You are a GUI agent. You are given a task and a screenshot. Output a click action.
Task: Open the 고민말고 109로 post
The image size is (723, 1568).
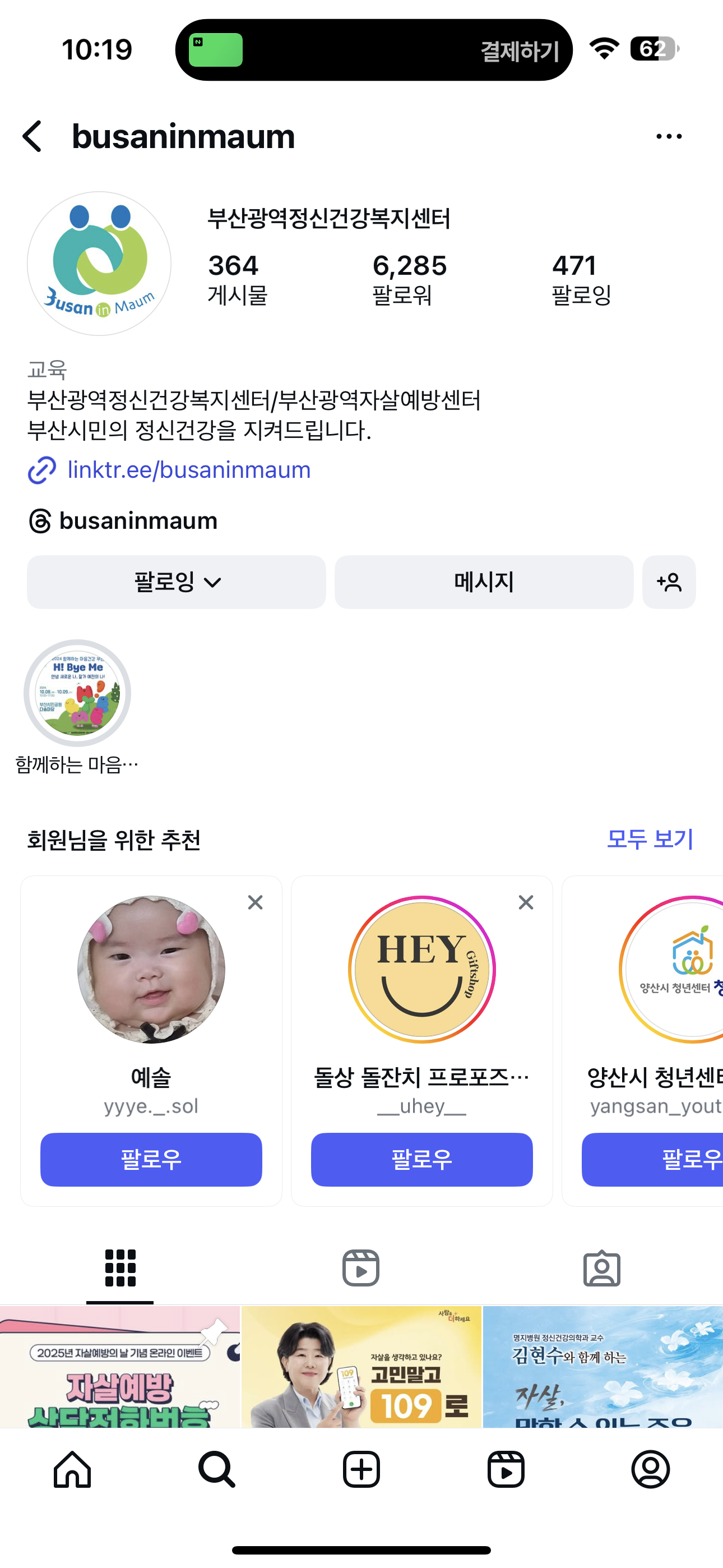click(x=361, y=1367)
